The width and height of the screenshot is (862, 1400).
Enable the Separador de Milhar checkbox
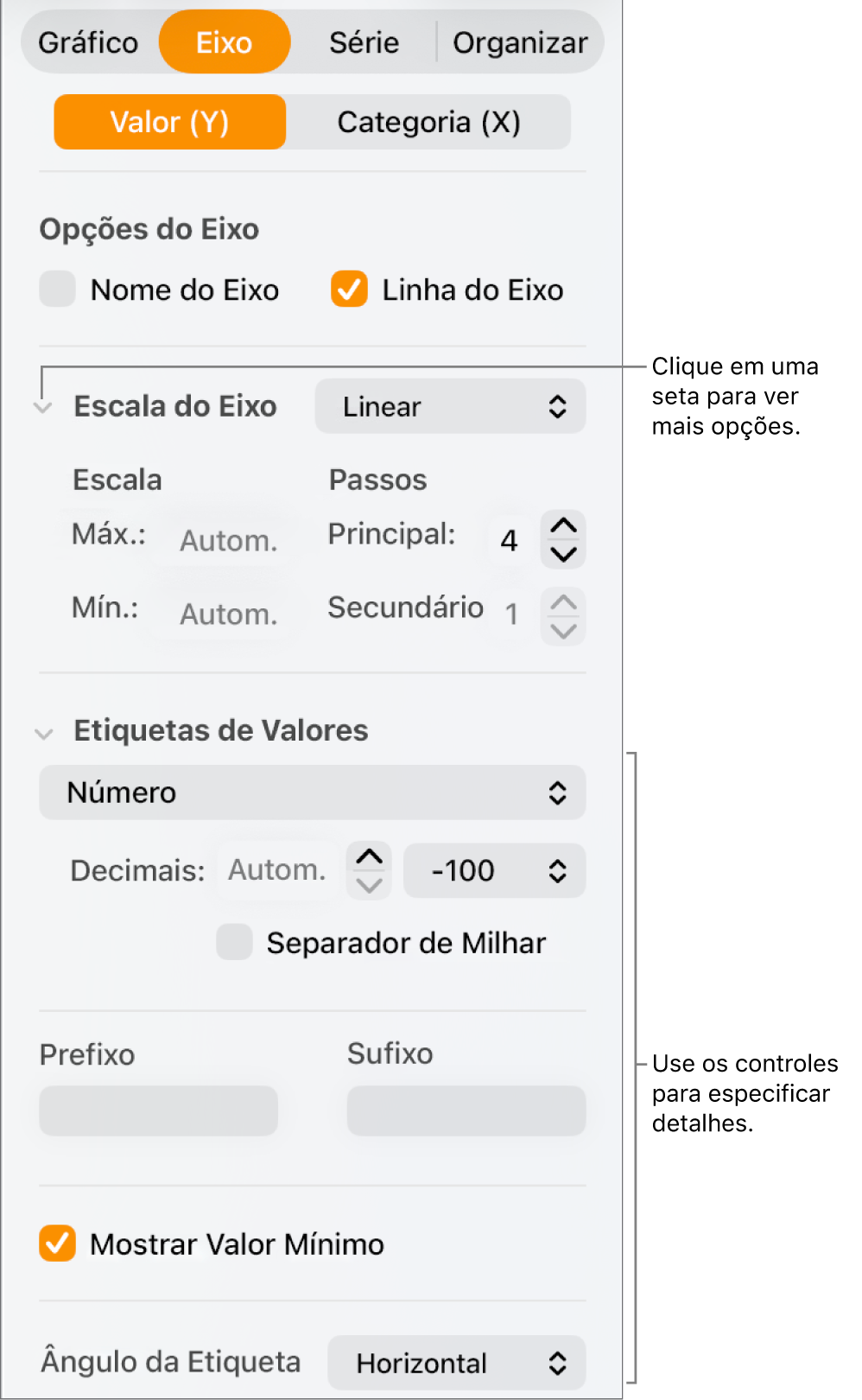233,942
